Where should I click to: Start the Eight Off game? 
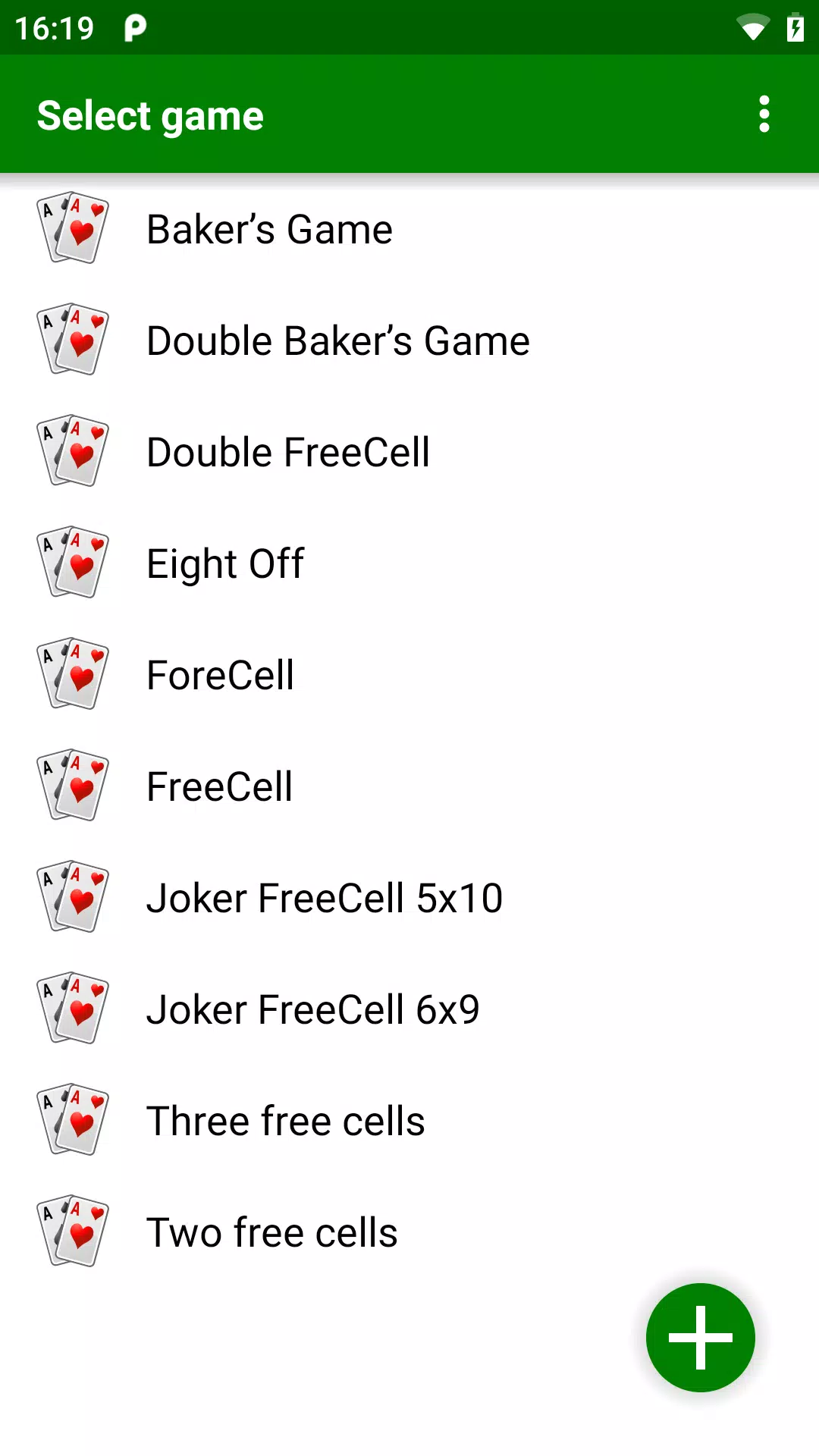pyautogui.click(x=225, y=563)
